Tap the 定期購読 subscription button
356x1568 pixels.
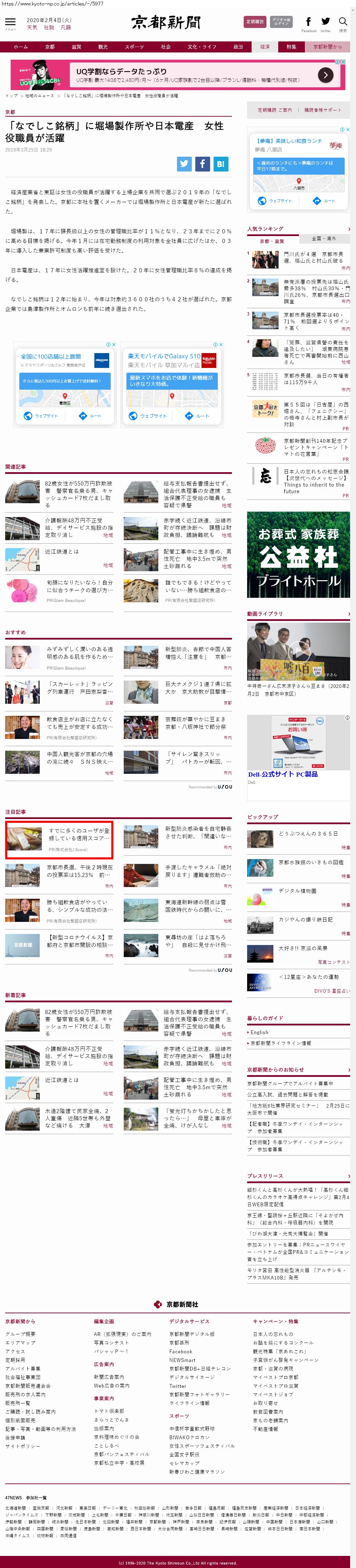pyautogui.click(x=255, y=21)
